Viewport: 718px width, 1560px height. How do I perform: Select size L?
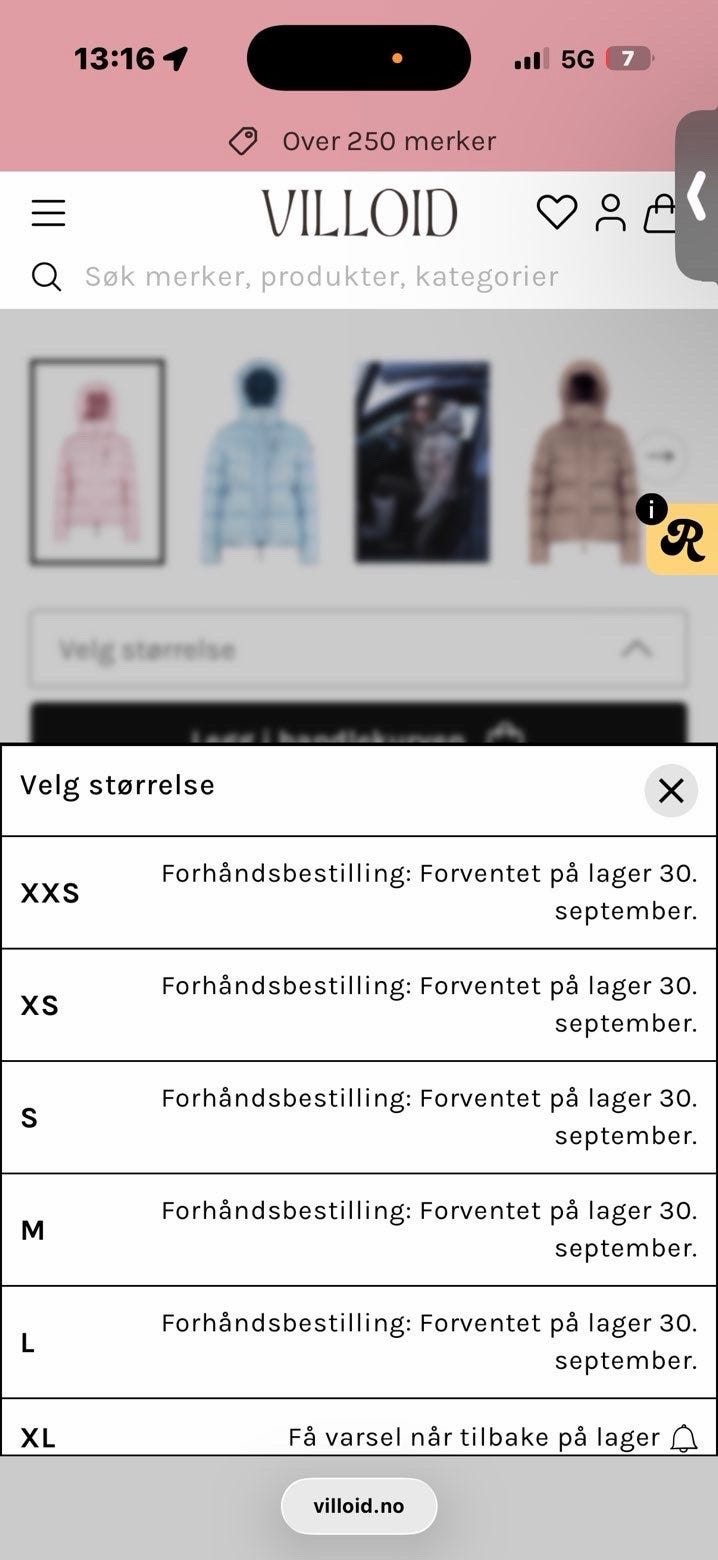click(x=359, y=1342)
